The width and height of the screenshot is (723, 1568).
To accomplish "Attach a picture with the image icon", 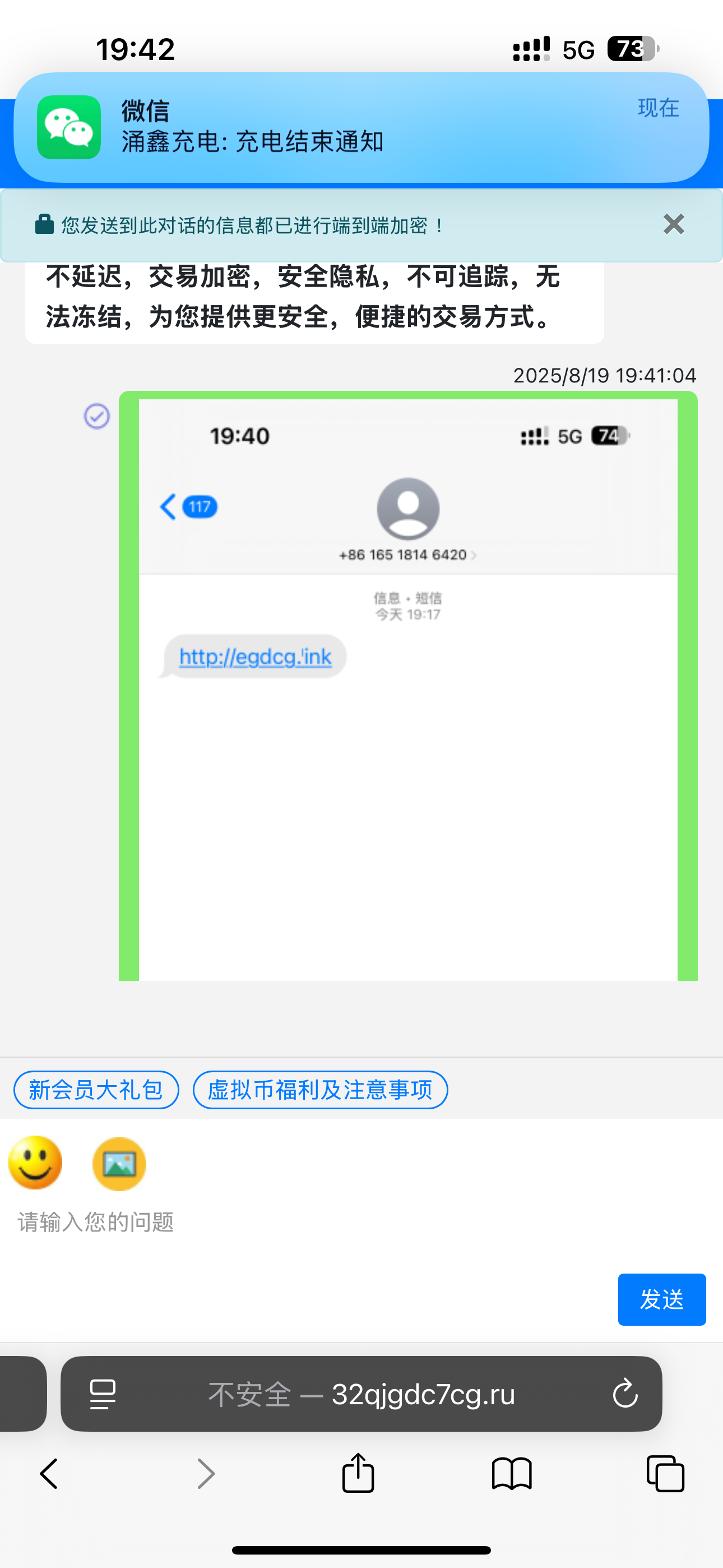I will pyautogui.click(x=119, y=1164).
